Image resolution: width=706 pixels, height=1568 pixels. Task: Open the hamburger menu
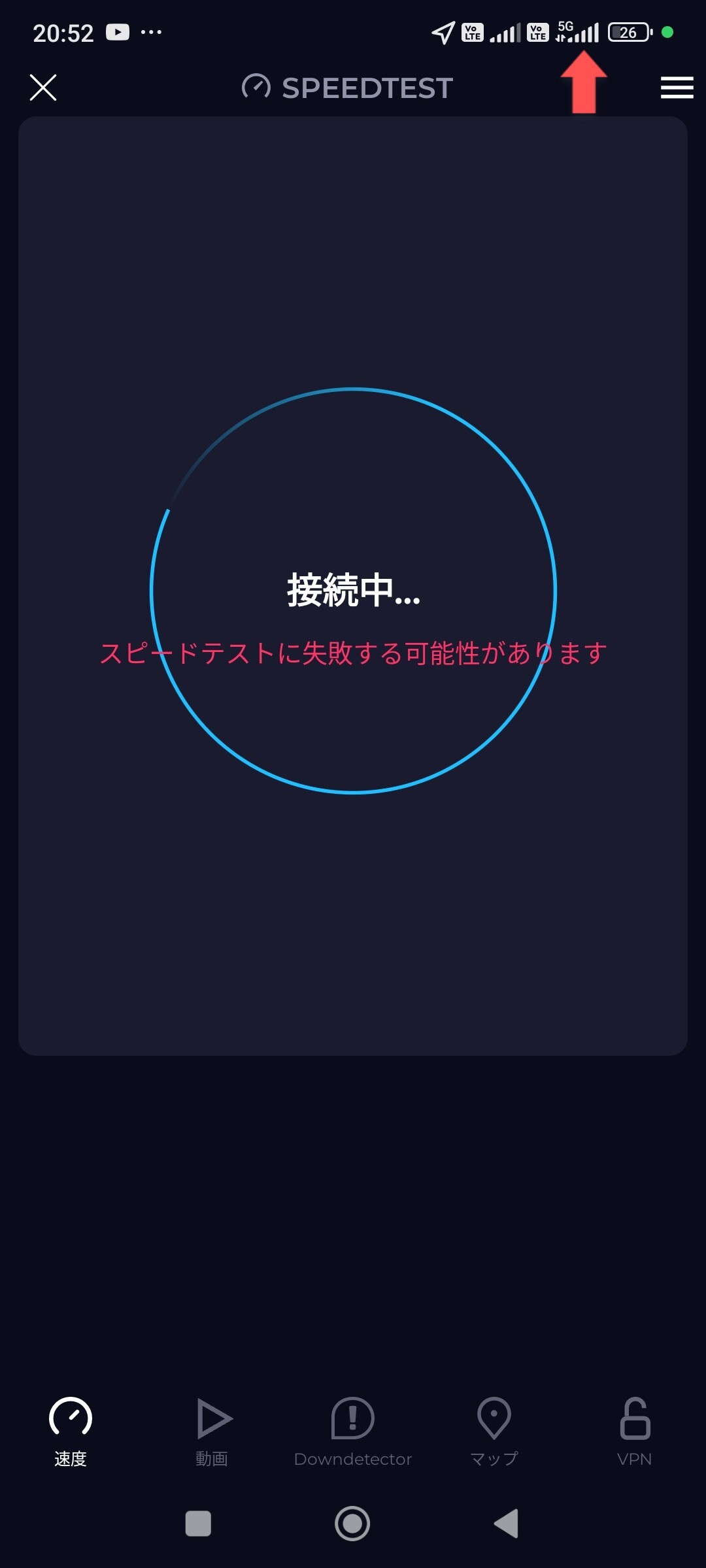(677, 88)
